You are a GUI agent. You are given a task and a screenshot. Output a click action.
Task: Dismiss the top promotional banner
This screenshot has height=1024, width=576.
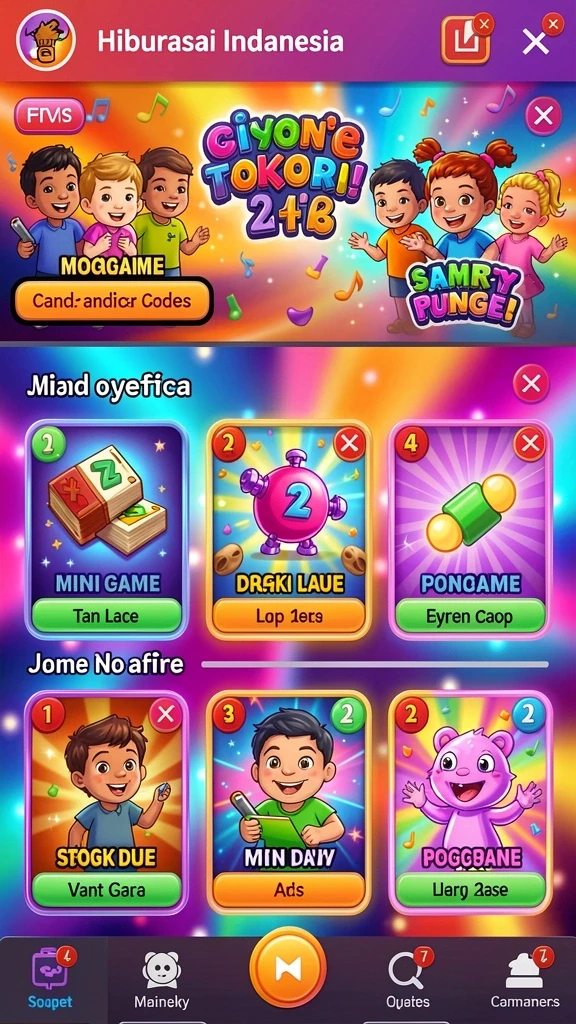tap(543, 116)
